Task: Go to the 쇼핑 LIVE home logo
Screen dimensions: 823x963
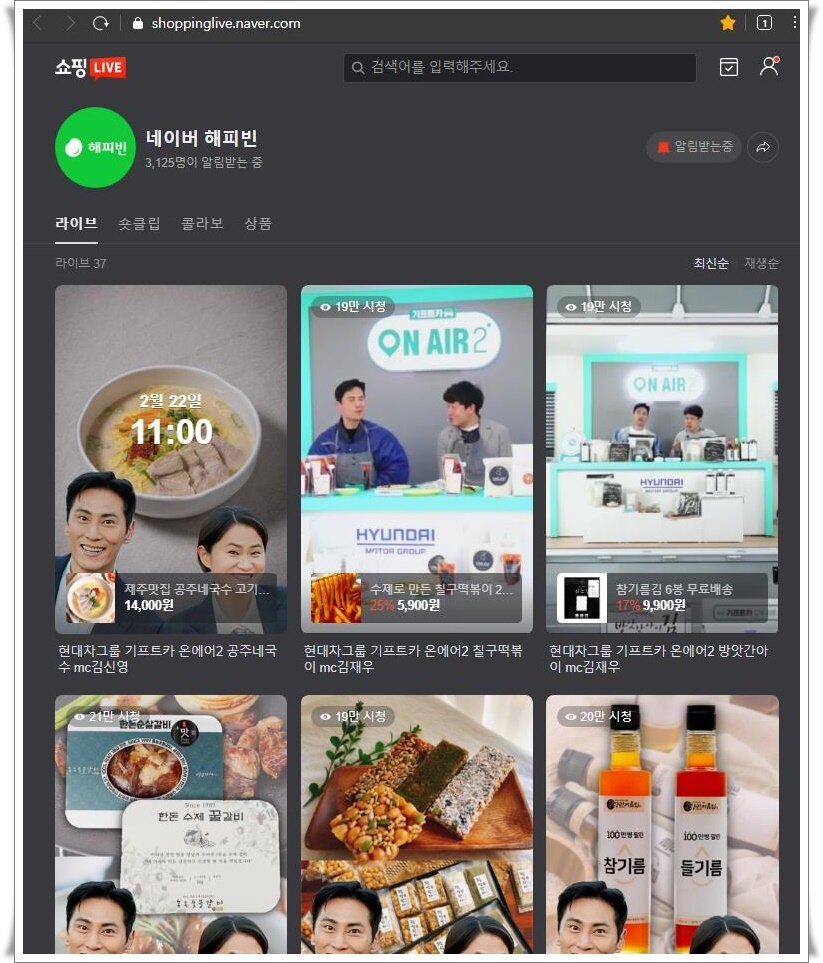Action: [x=90, y=68]
